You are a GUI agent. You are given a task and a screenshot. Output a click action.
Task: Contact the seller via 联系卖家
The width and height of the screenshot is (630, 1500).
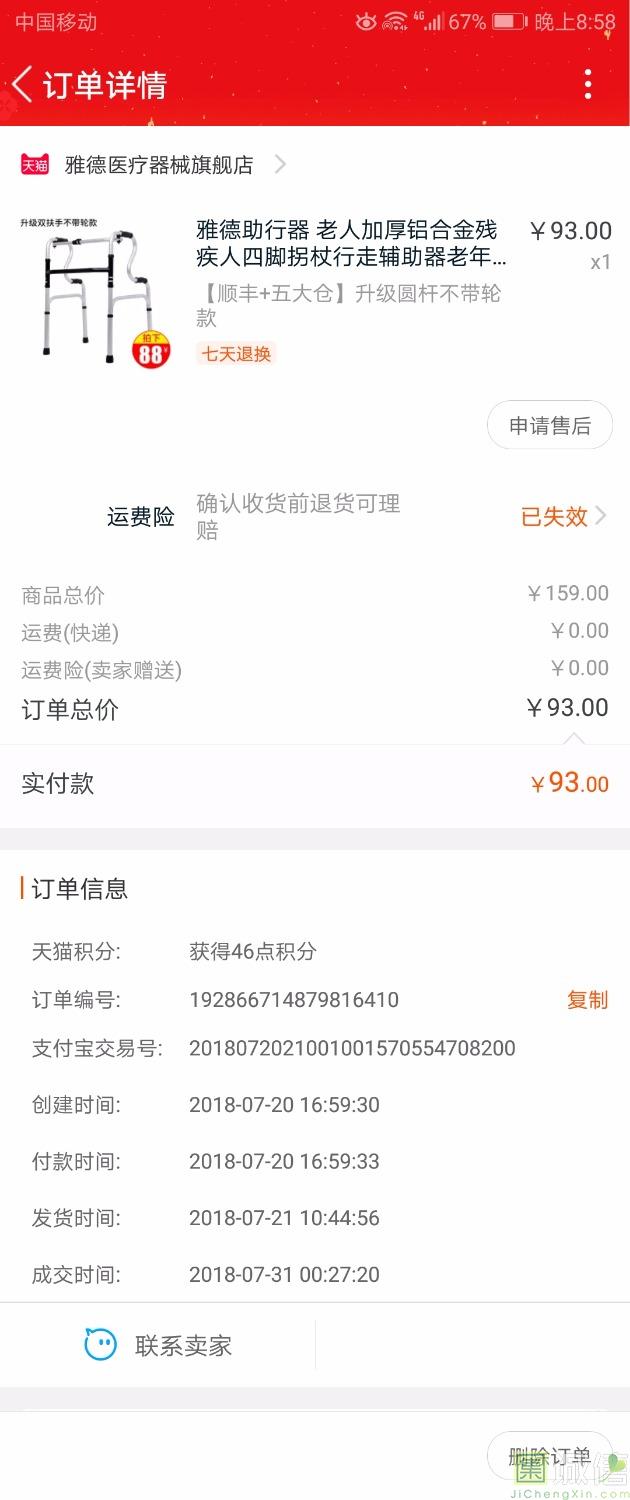(158, 1345)
